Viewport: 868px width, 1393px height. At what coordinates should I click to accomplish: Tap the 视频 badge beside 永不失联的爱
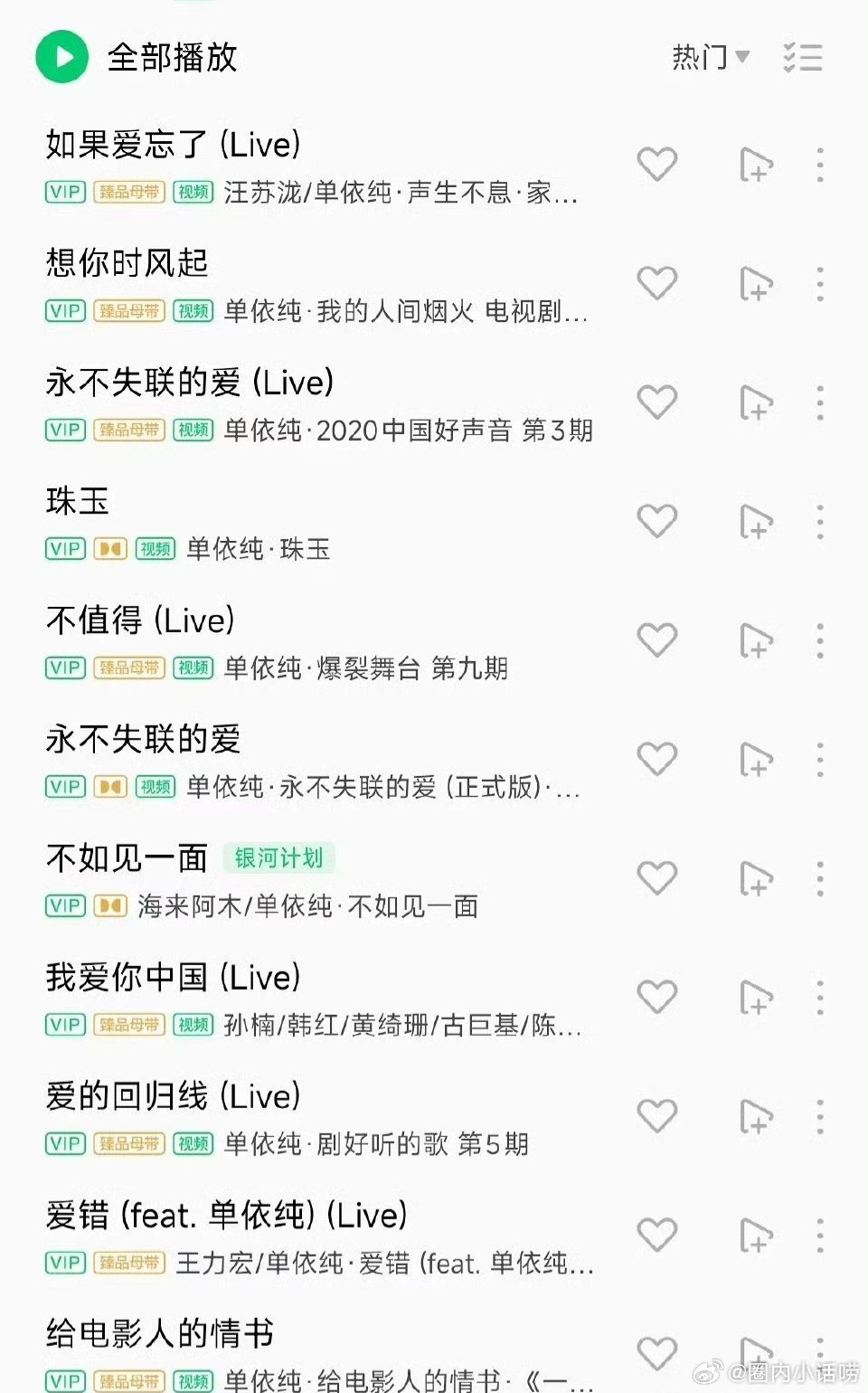tap(155, 787)
